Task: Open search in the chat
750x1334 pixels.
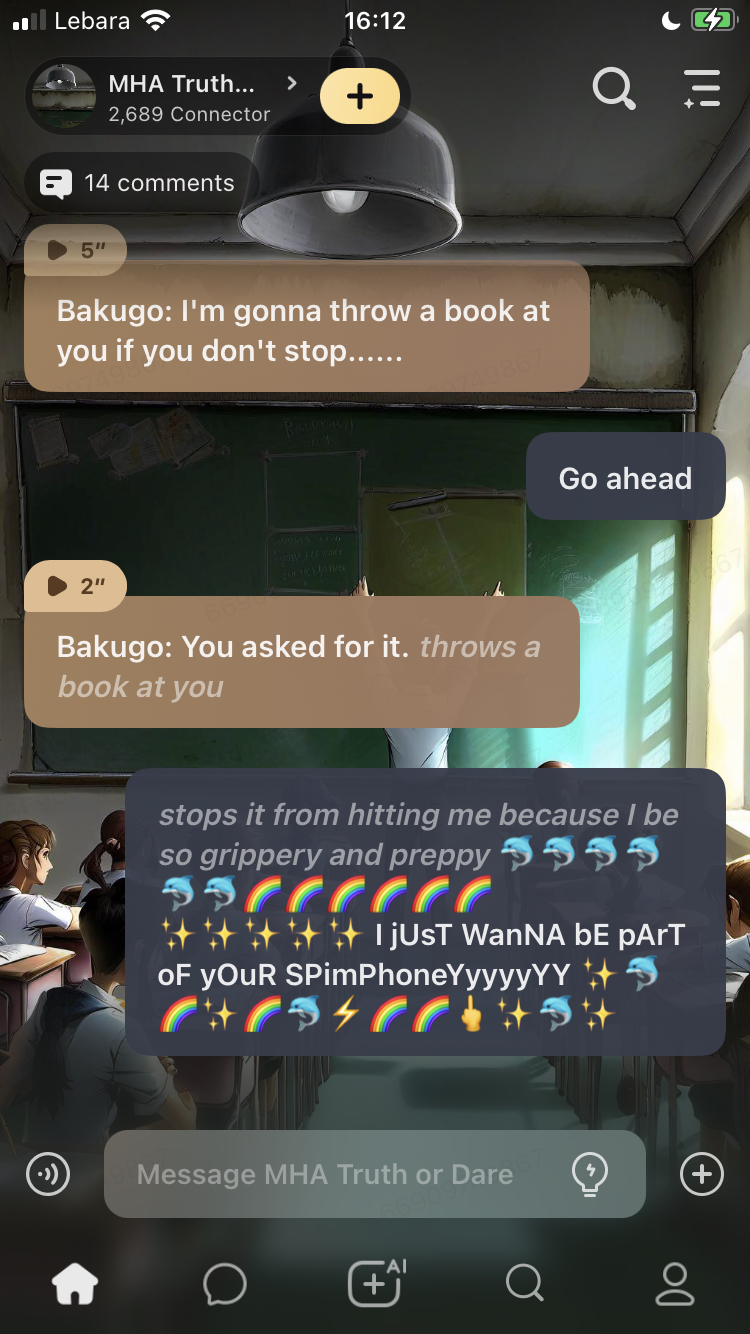Action: tap(613, 89)
